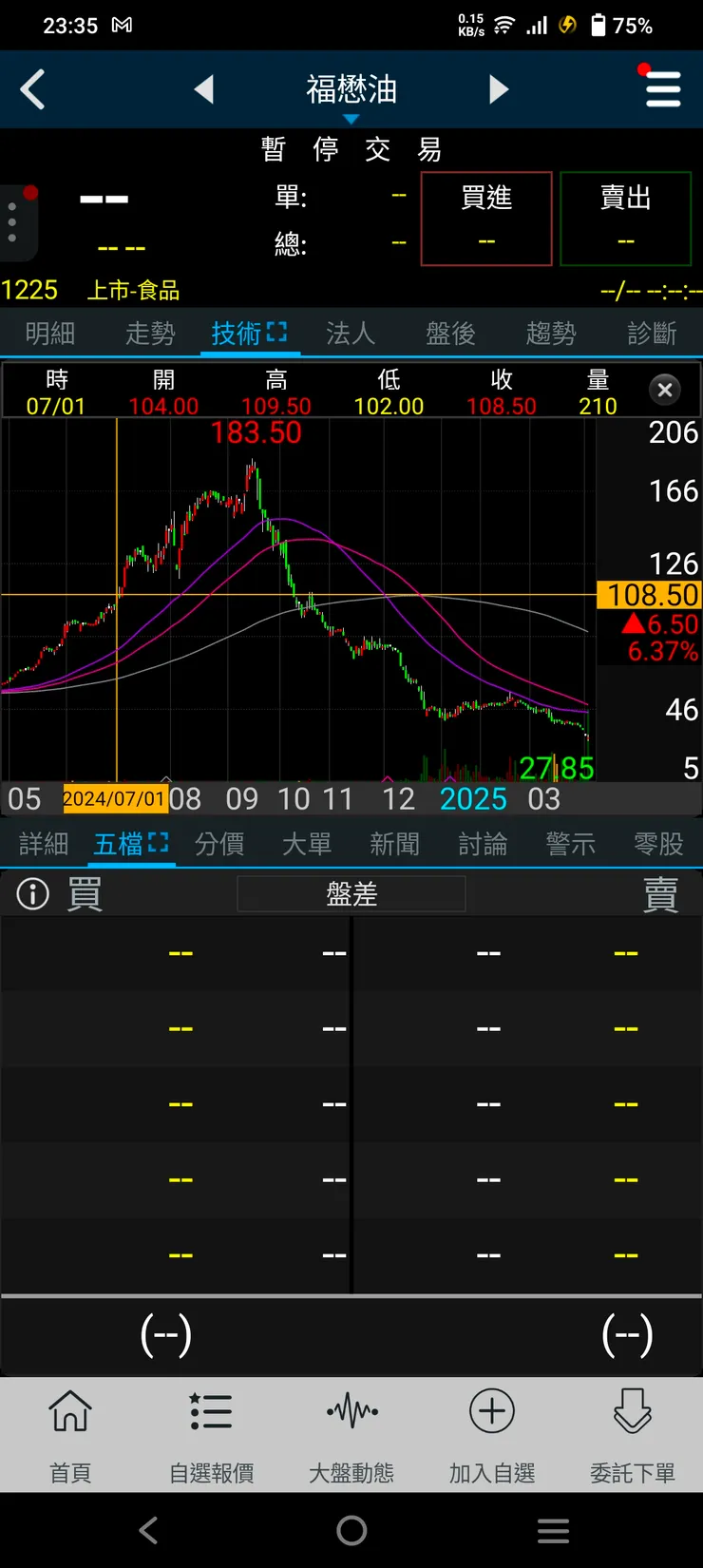Open 委託下單 order placement
Viewport: 703px width, 1568px height.
tap(632, 1435)
